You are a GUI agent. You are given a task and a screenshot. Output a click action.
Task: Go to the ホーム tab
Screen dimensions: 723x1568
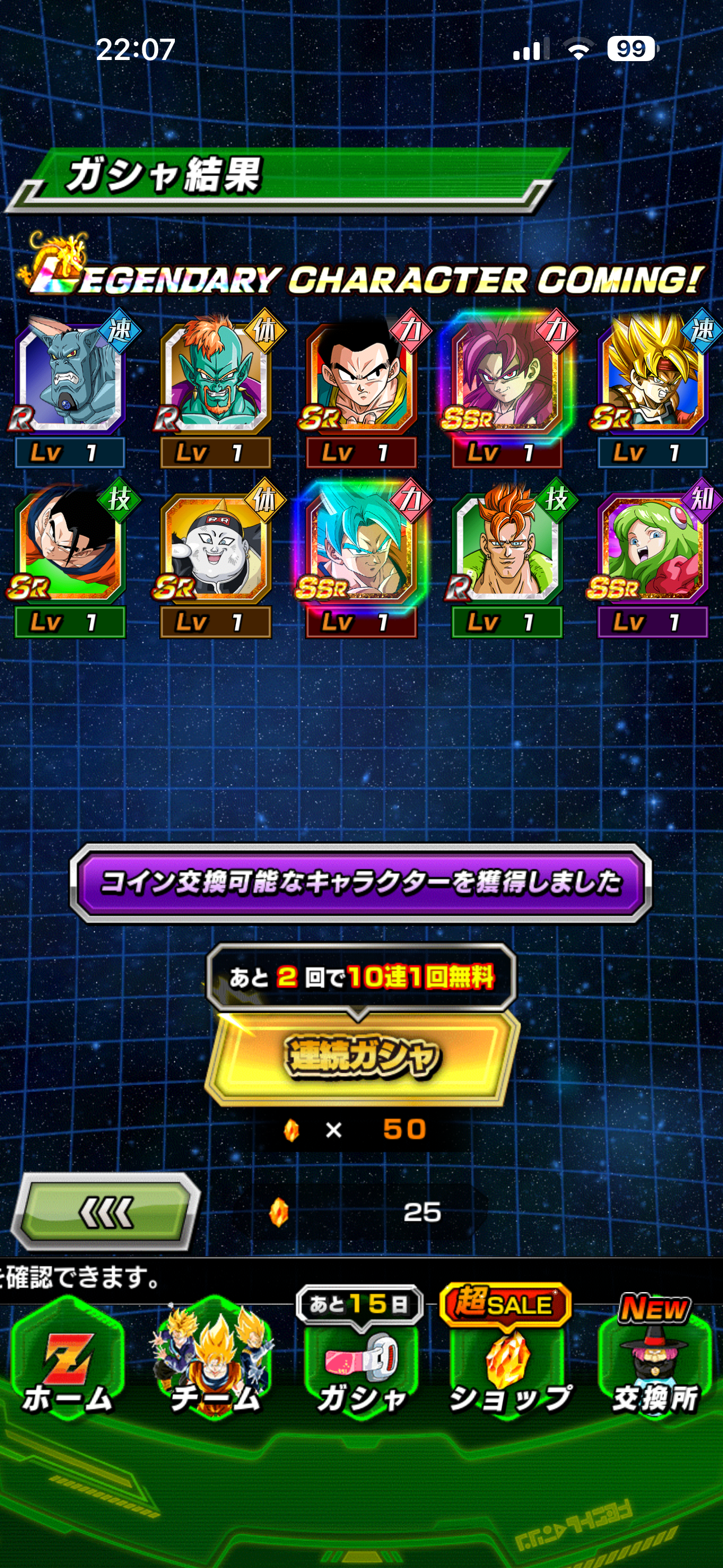point(67,1362)
